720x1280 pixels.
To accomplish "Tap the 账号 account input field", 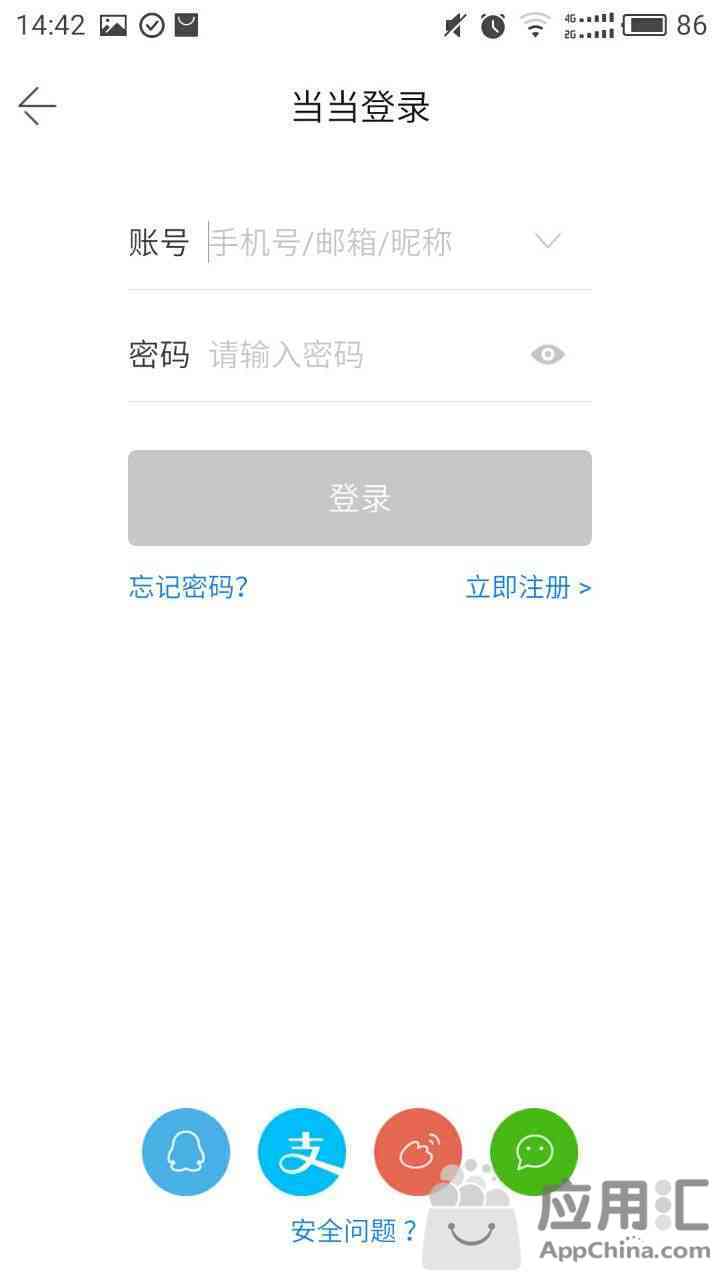I will click(365, 242).
